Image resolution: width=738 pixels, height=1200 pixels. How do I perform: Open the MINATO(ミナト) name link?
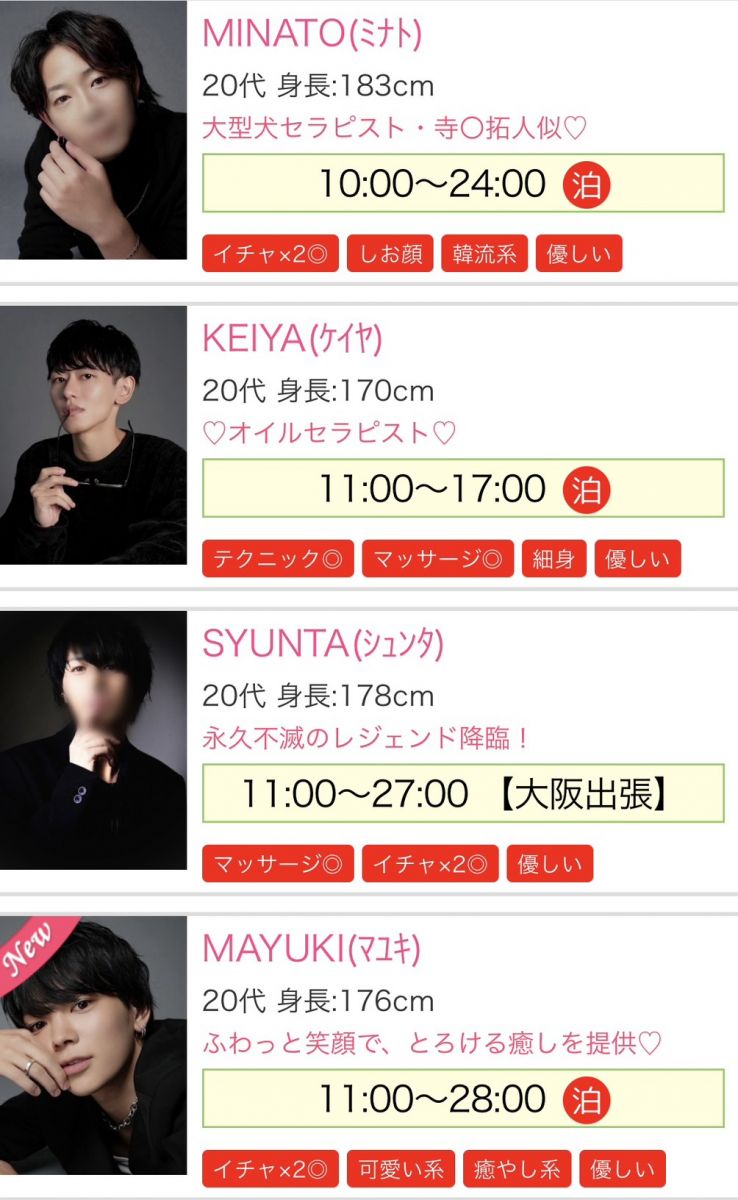pyautogui.click(x=312, y=34)
